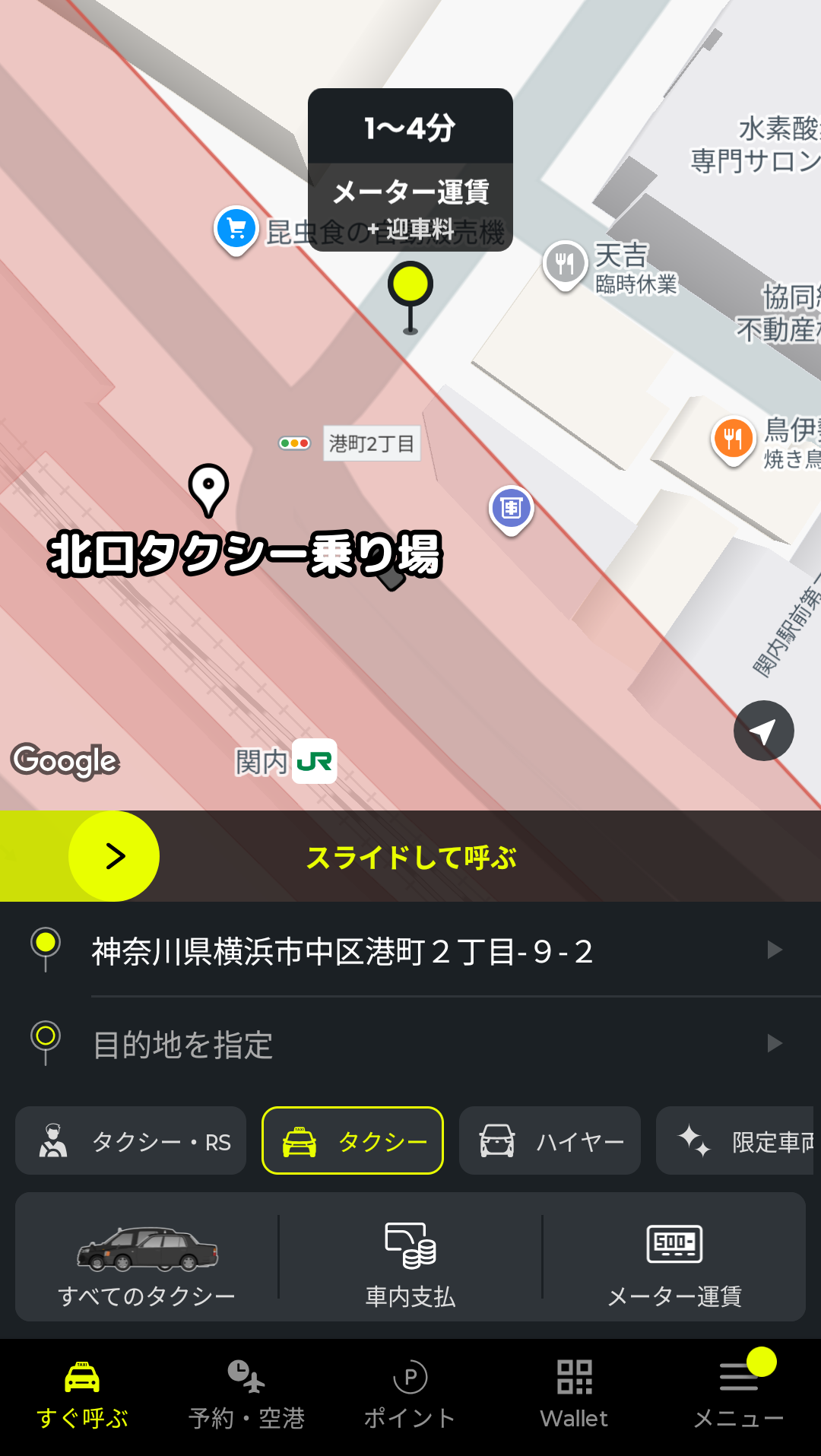This screenshot has width=821, height=1456.
Task: Open the ポイント tab
Action: pyautogui.click(x=410, y=1396)
